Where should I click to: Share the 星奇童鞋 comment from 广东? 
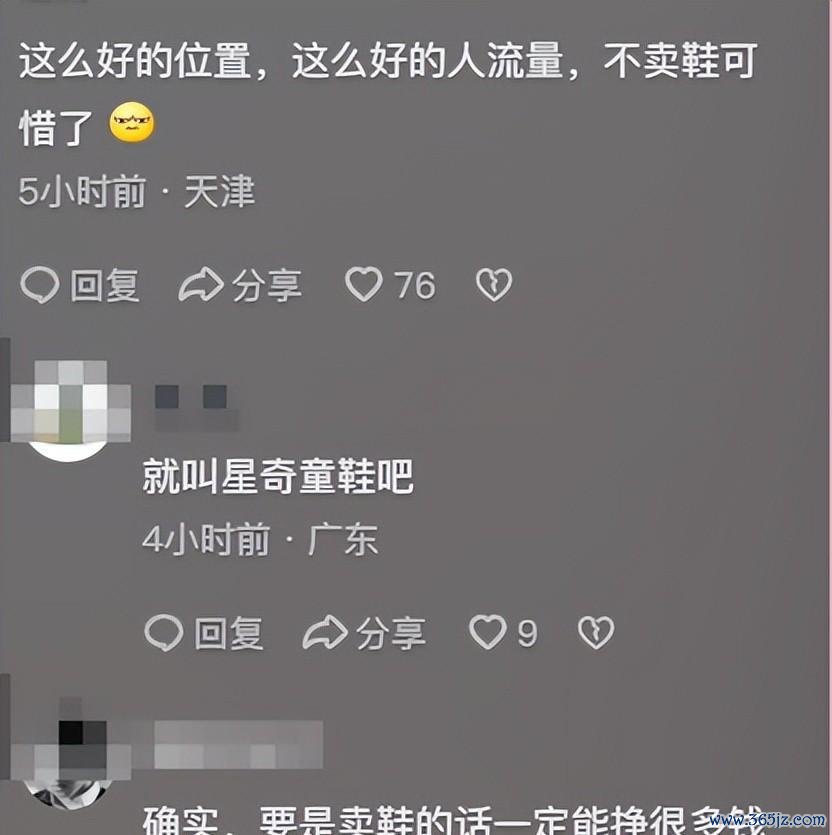coord(364,633)
